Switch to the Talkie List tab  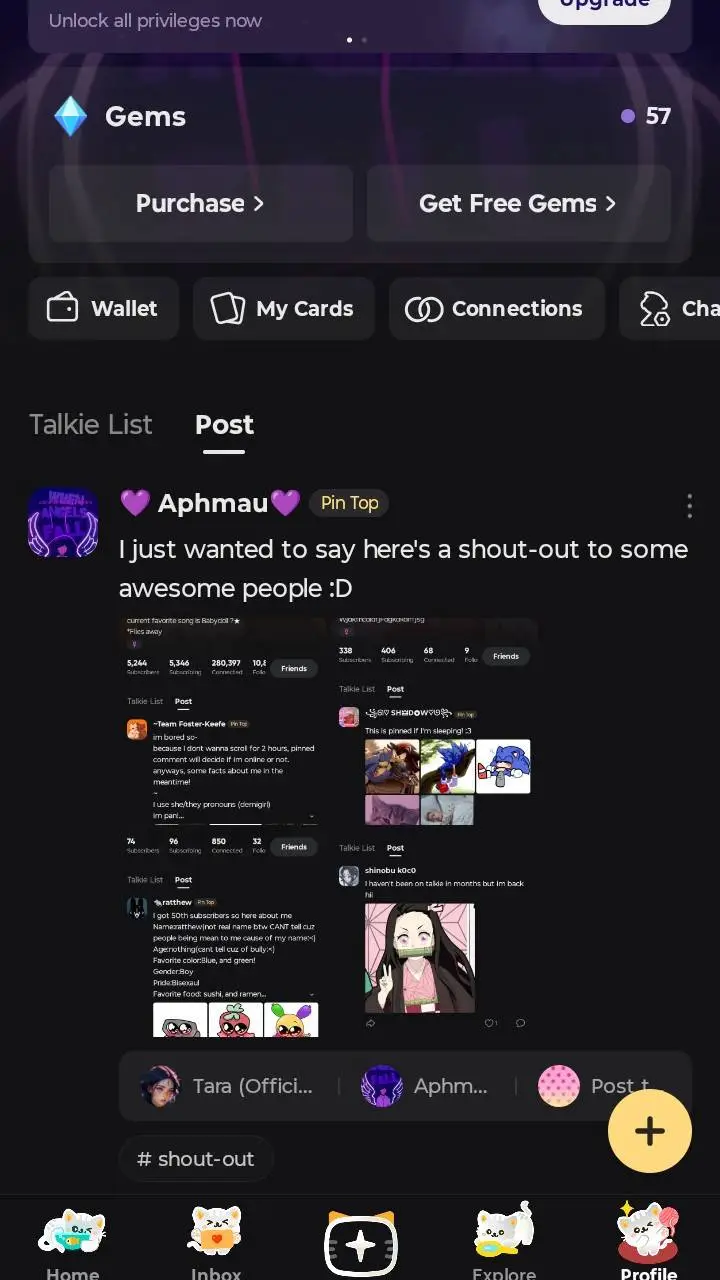[x=90, y=425]
